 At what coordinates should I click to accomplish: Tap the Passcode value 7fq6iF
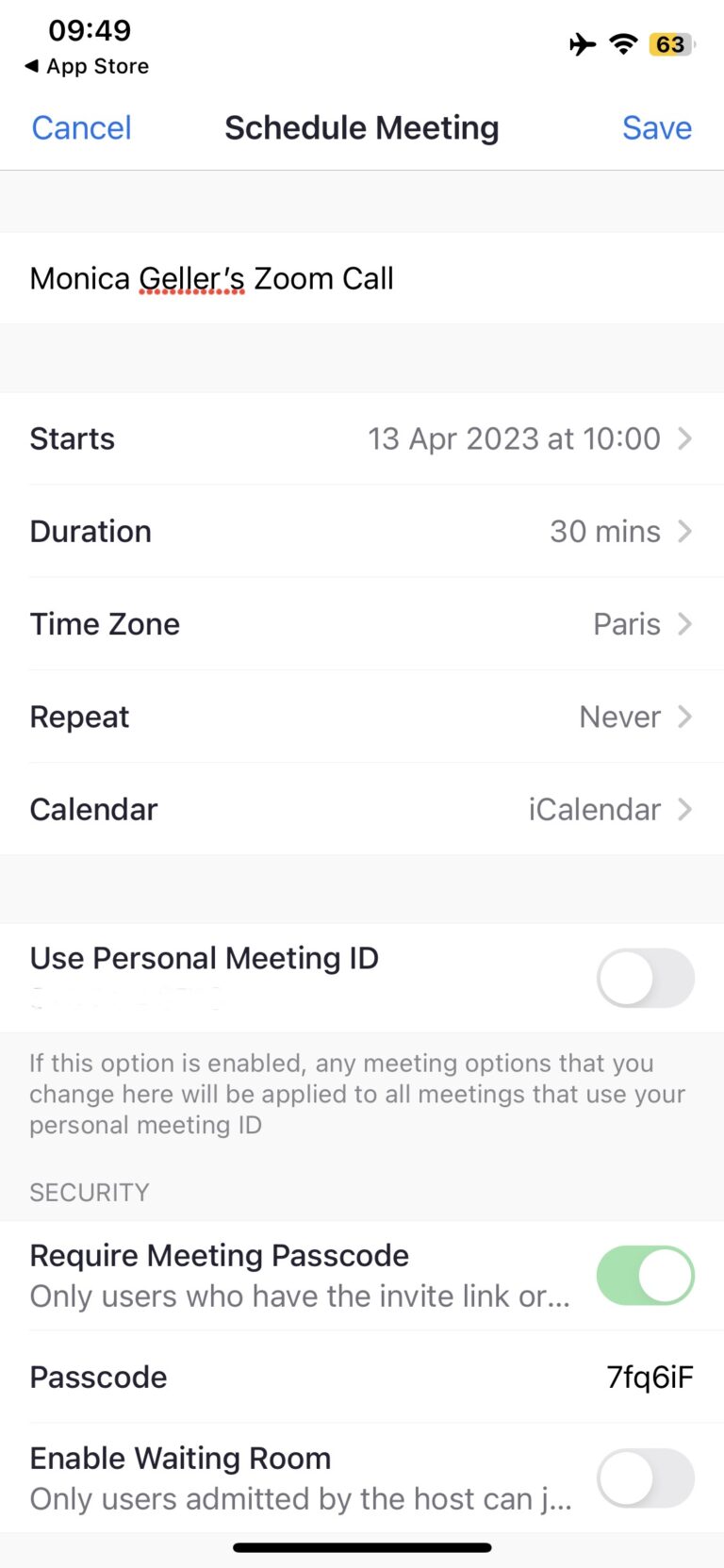tap(650, 1377)
